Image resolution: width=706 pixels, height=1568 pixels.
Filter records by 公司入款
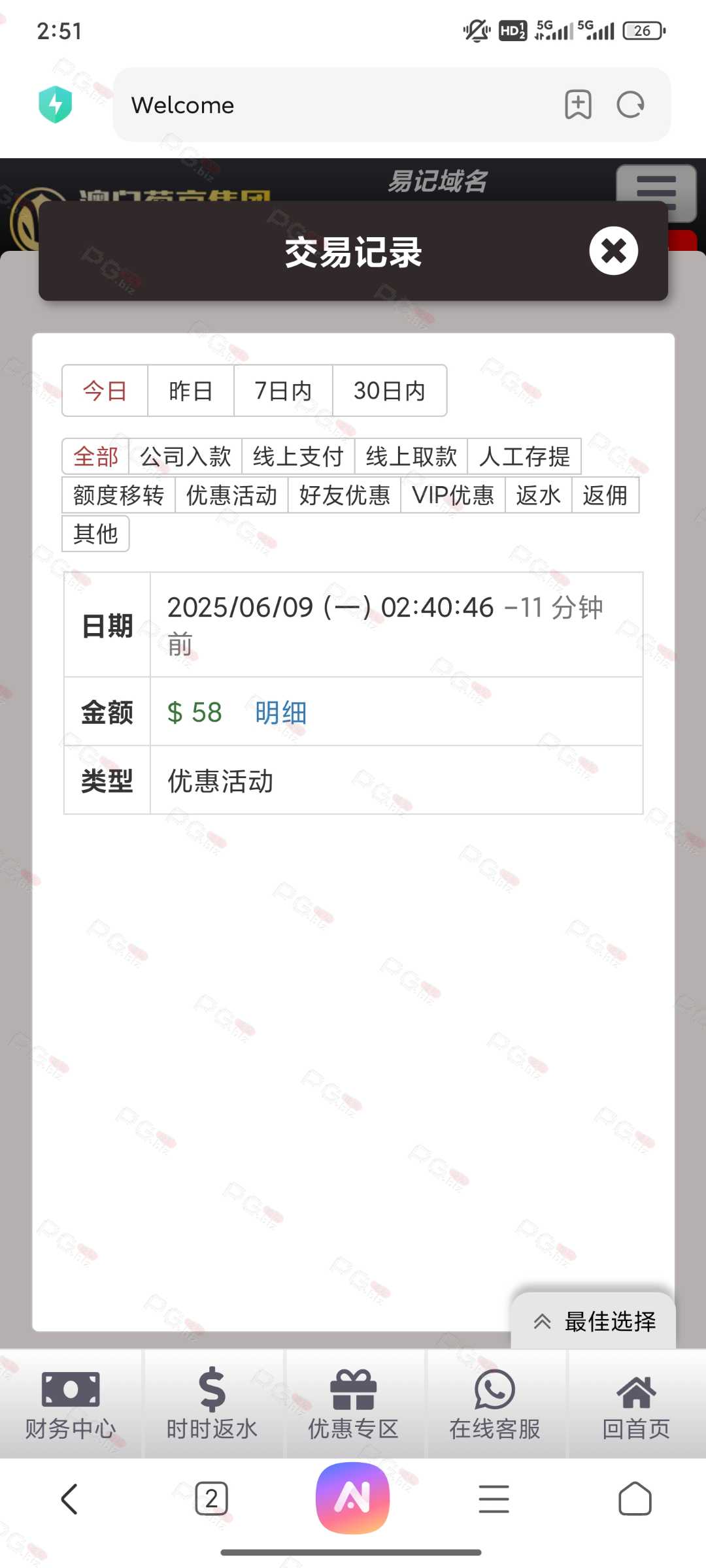186,456
